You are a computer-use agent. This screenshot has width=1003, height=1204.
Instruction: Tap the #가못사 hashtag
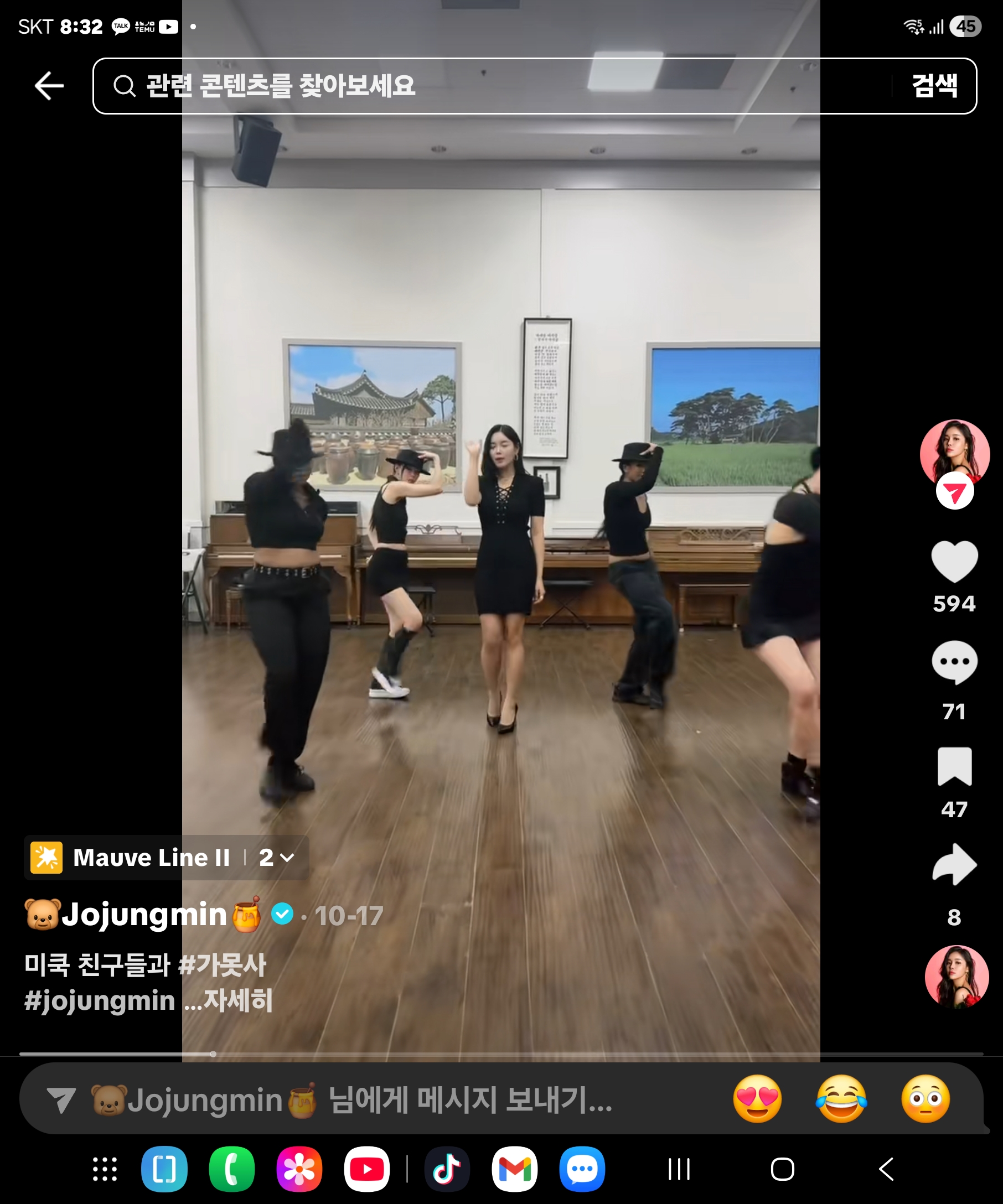(223, 965)
